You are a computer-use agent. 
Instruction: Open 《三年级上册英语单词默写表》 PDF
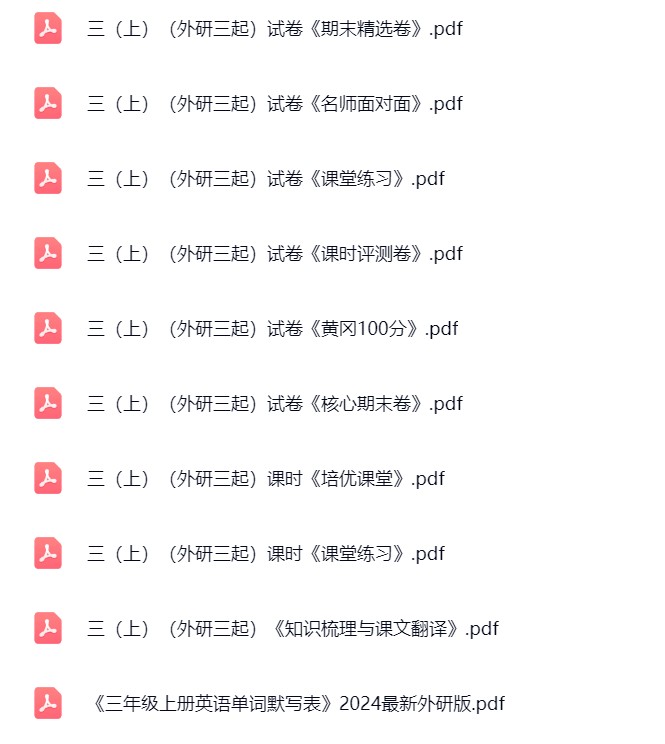point(296,704)
